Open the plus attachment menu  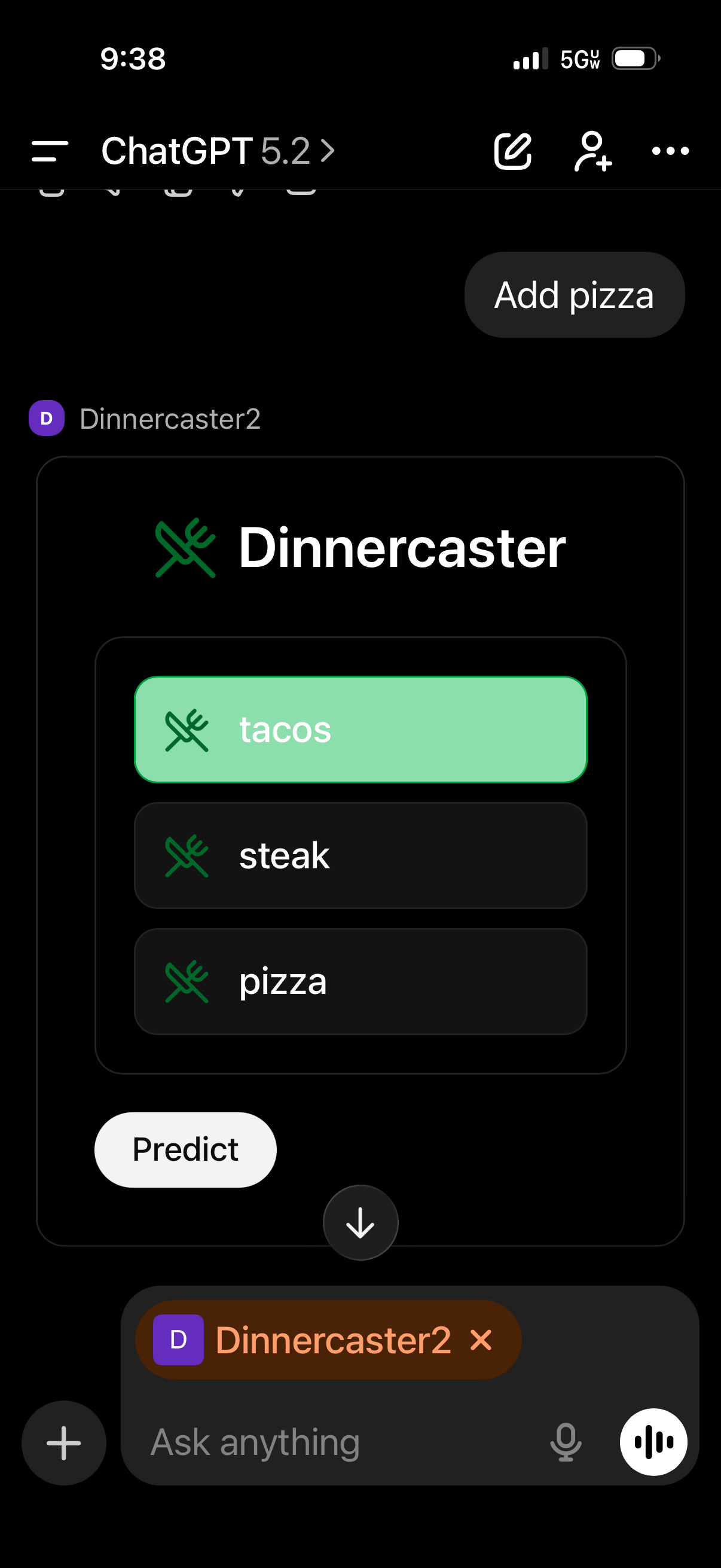pos(63,1442)
